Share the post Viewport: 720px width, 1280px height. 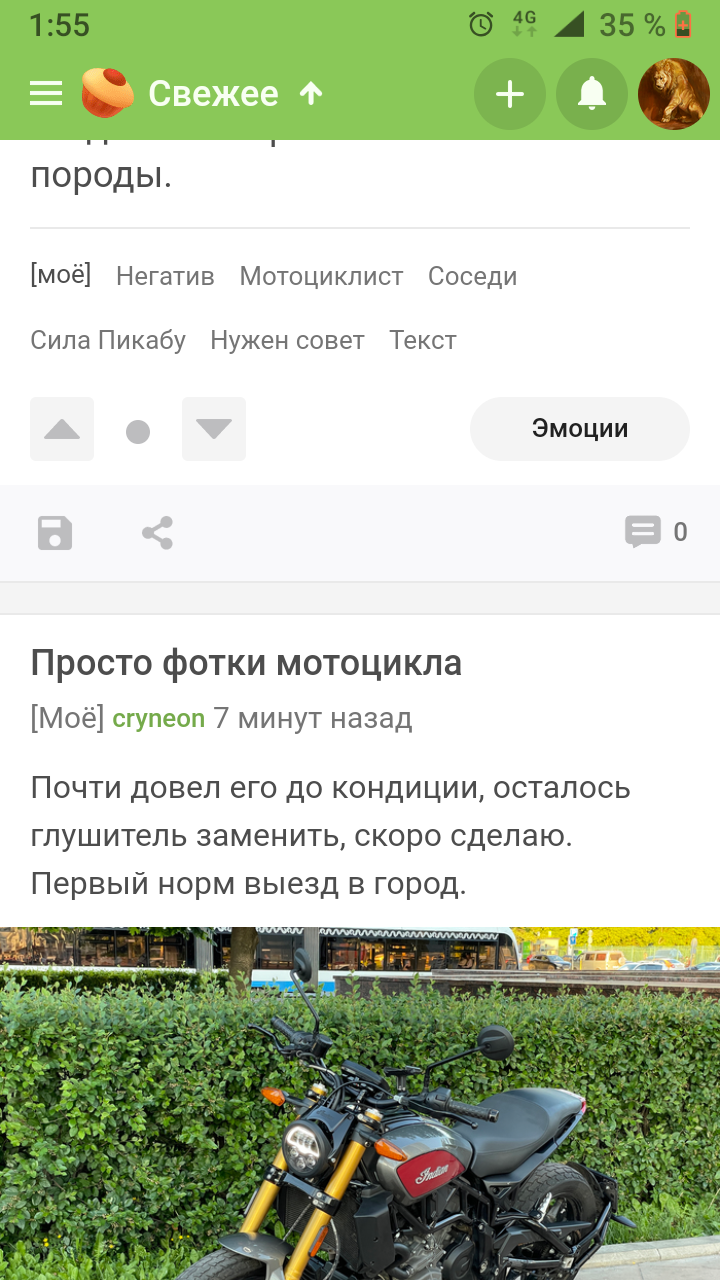coord(158,532)
